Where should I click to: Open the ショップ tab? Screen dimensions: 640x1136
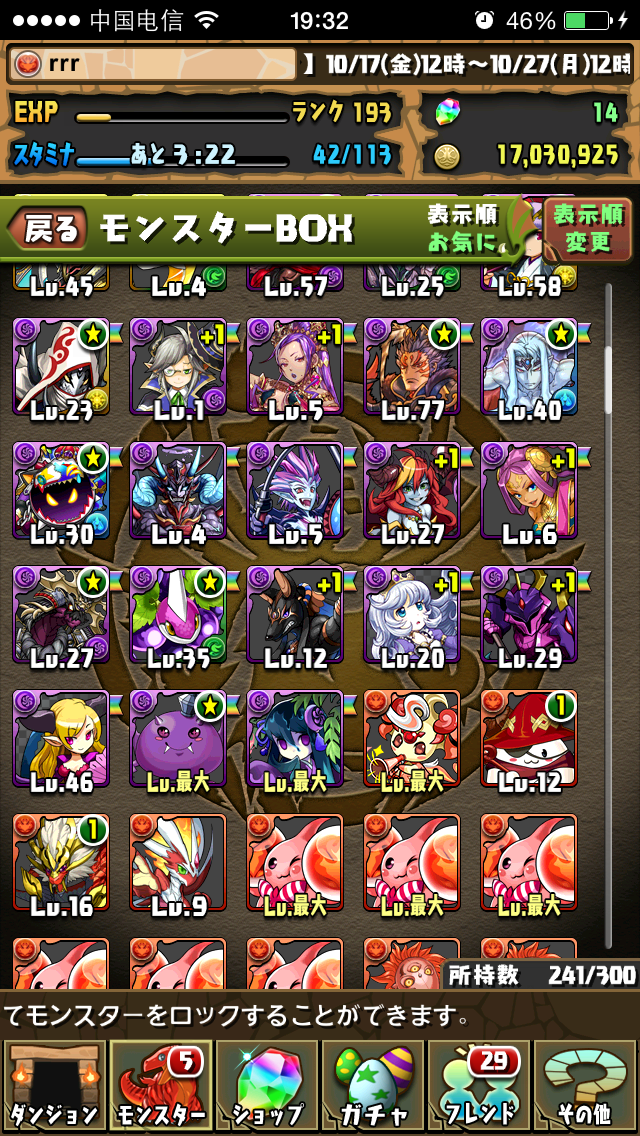click(x=266, y=1086)
